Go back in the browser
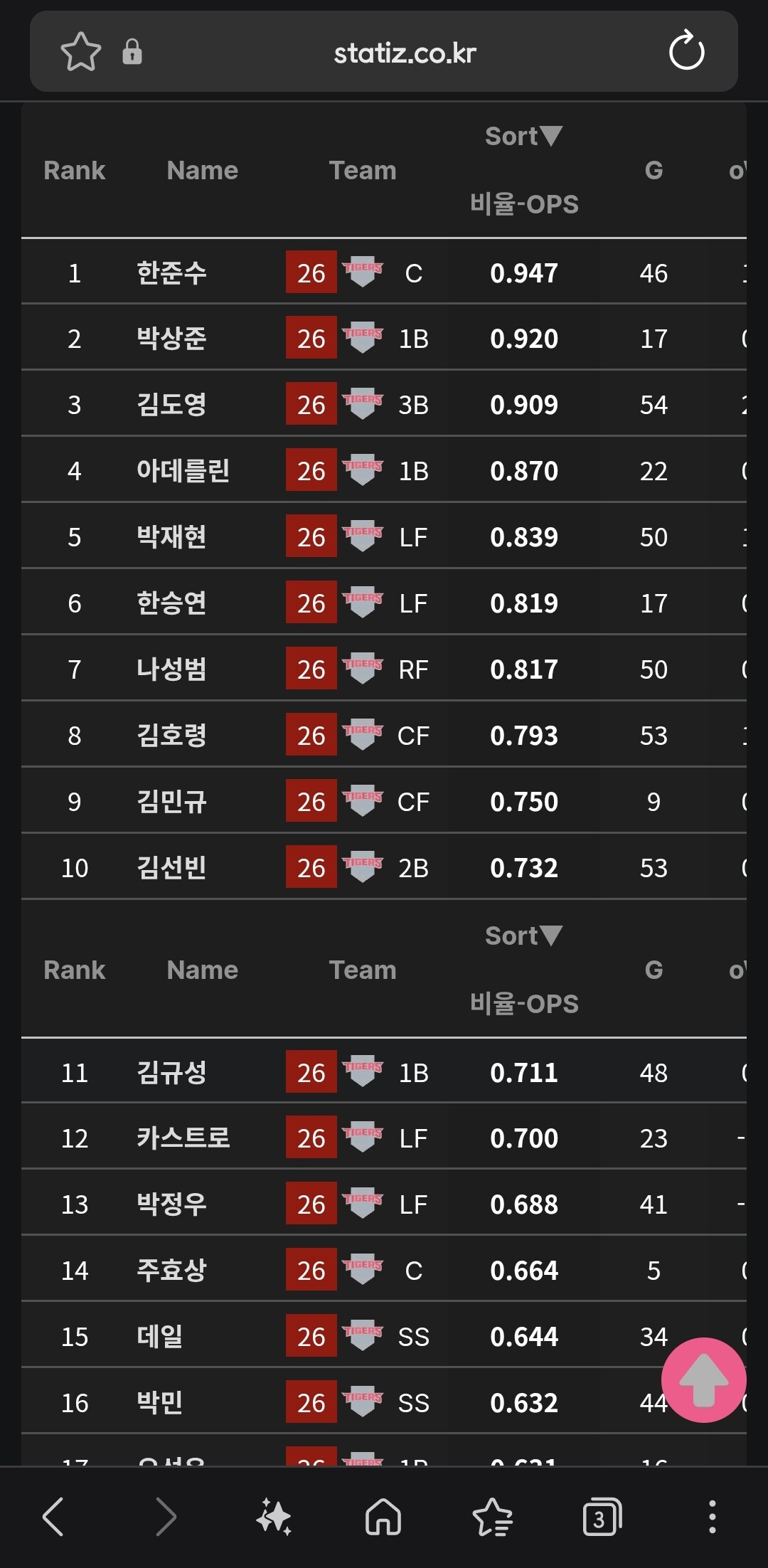 pyautogui.click(x=53, y=1516)
